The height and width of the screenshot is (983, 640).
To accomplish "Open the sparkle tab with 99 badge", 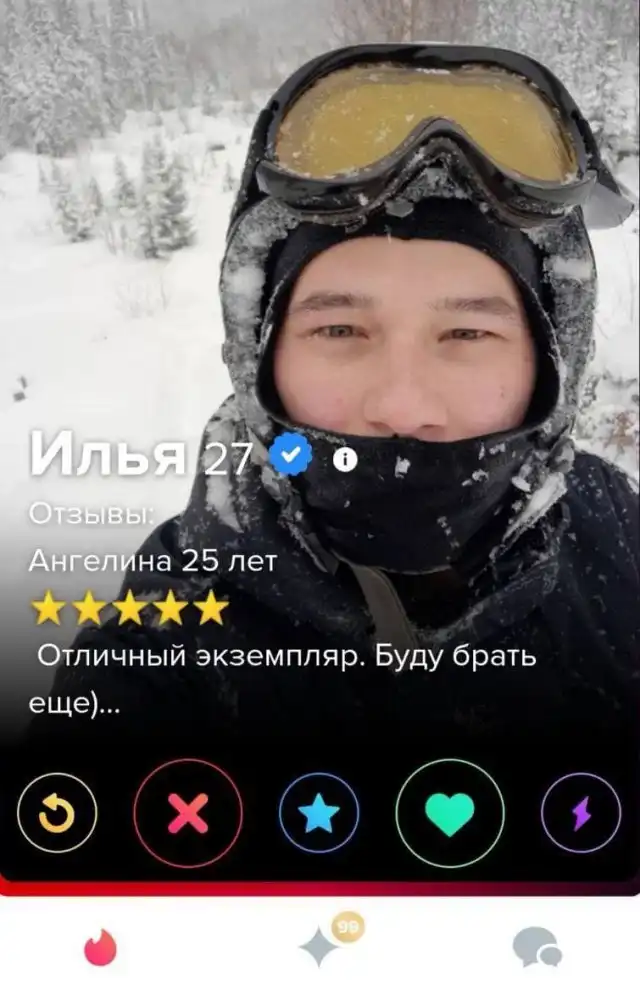I will pyautogui.click(x=322, y=945).
